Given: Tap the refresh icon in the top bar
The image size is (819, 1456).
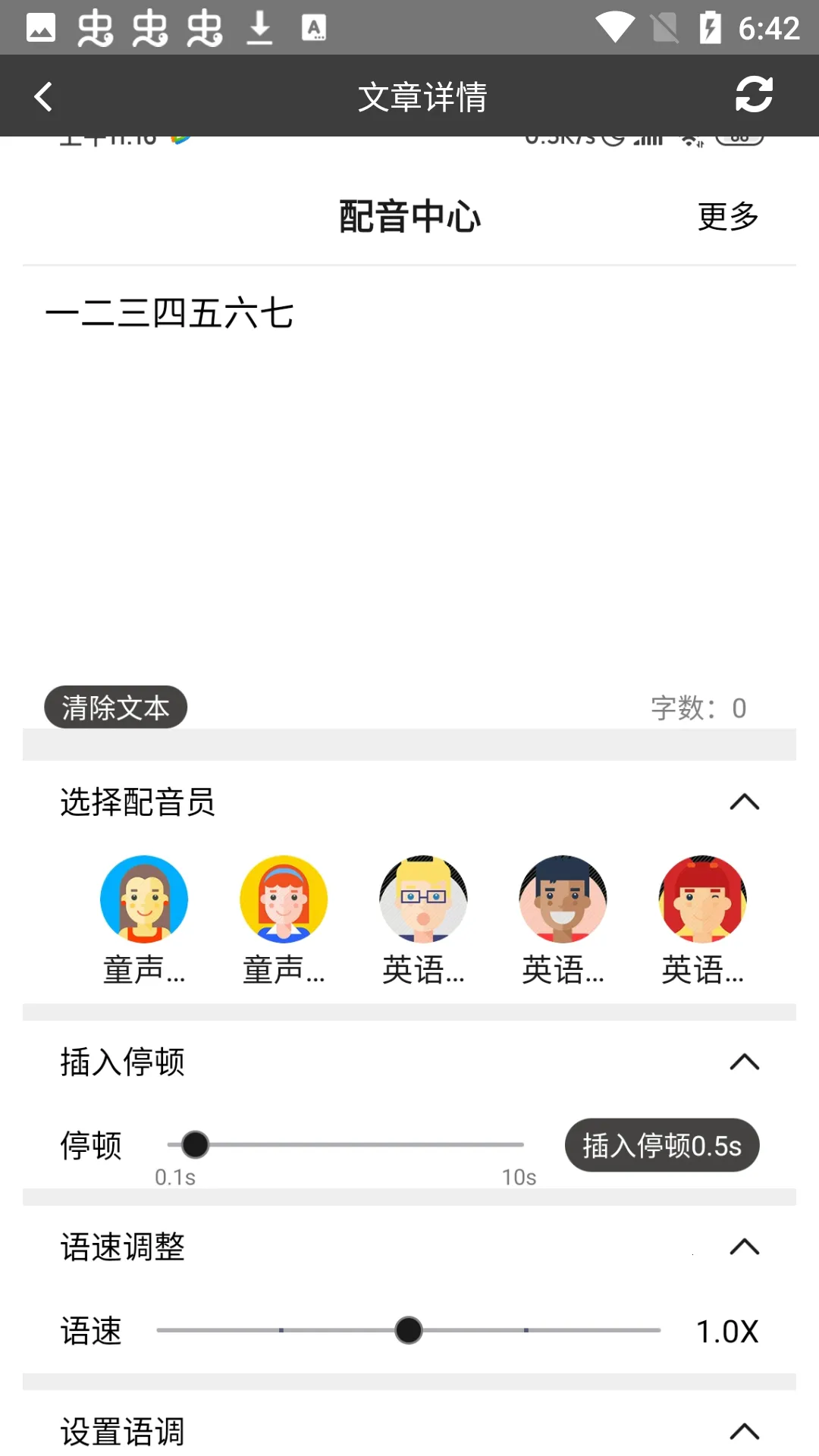Looking at the screenshot, I should click(752, 96).
